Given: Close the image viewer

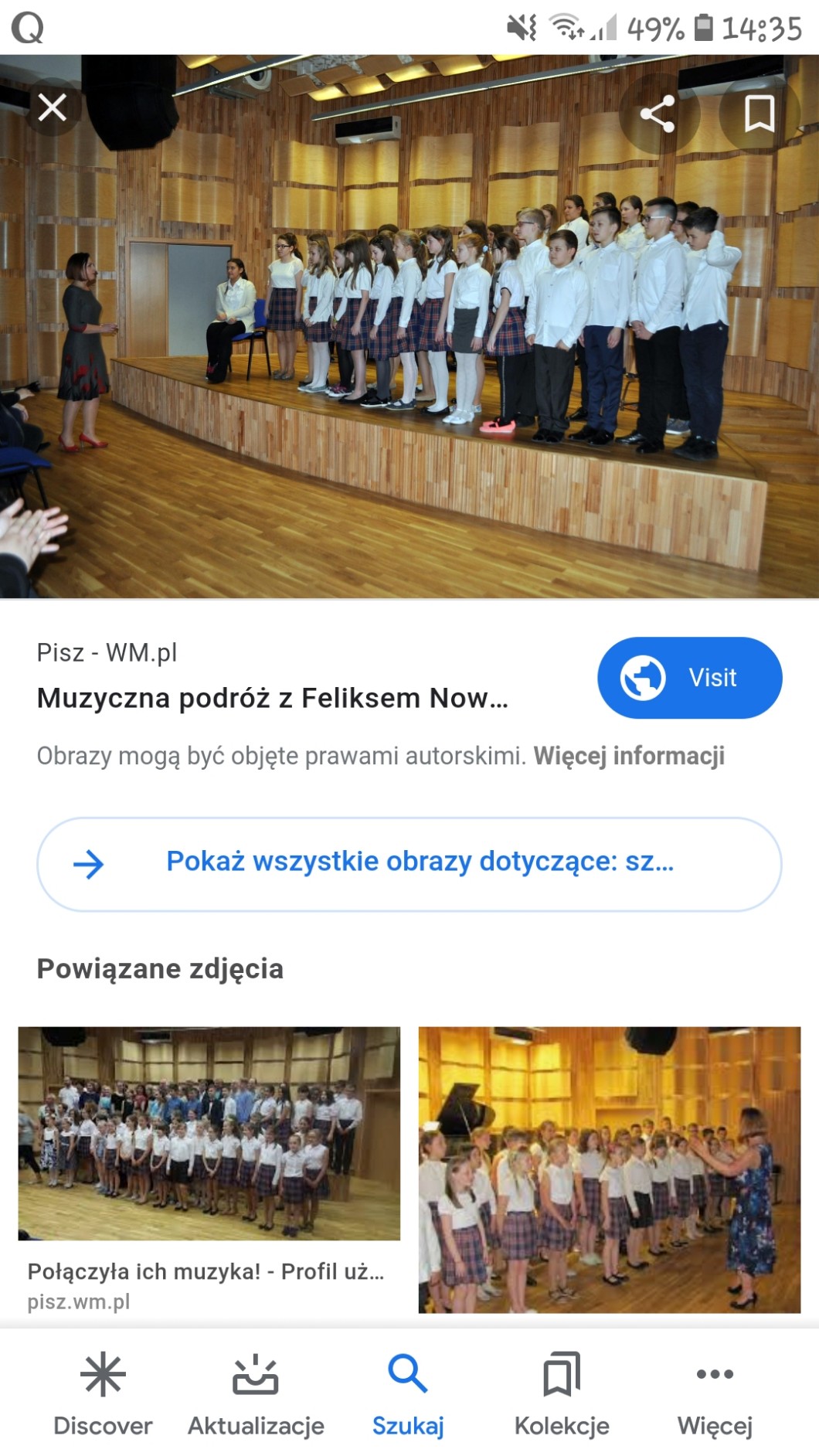Looking at the screenshot, I should 52,107.
